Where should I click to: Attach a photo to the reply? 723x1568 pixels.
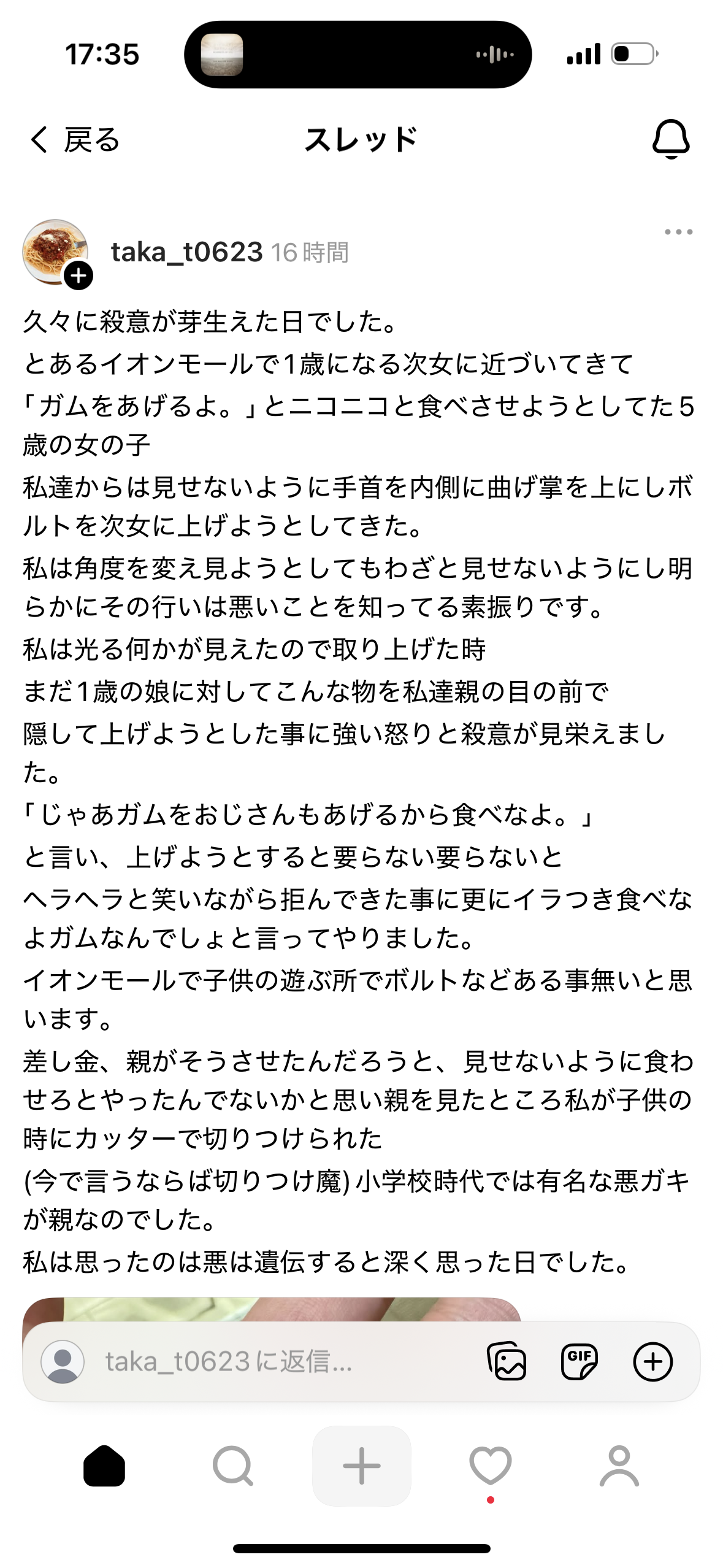[507, 1362]
